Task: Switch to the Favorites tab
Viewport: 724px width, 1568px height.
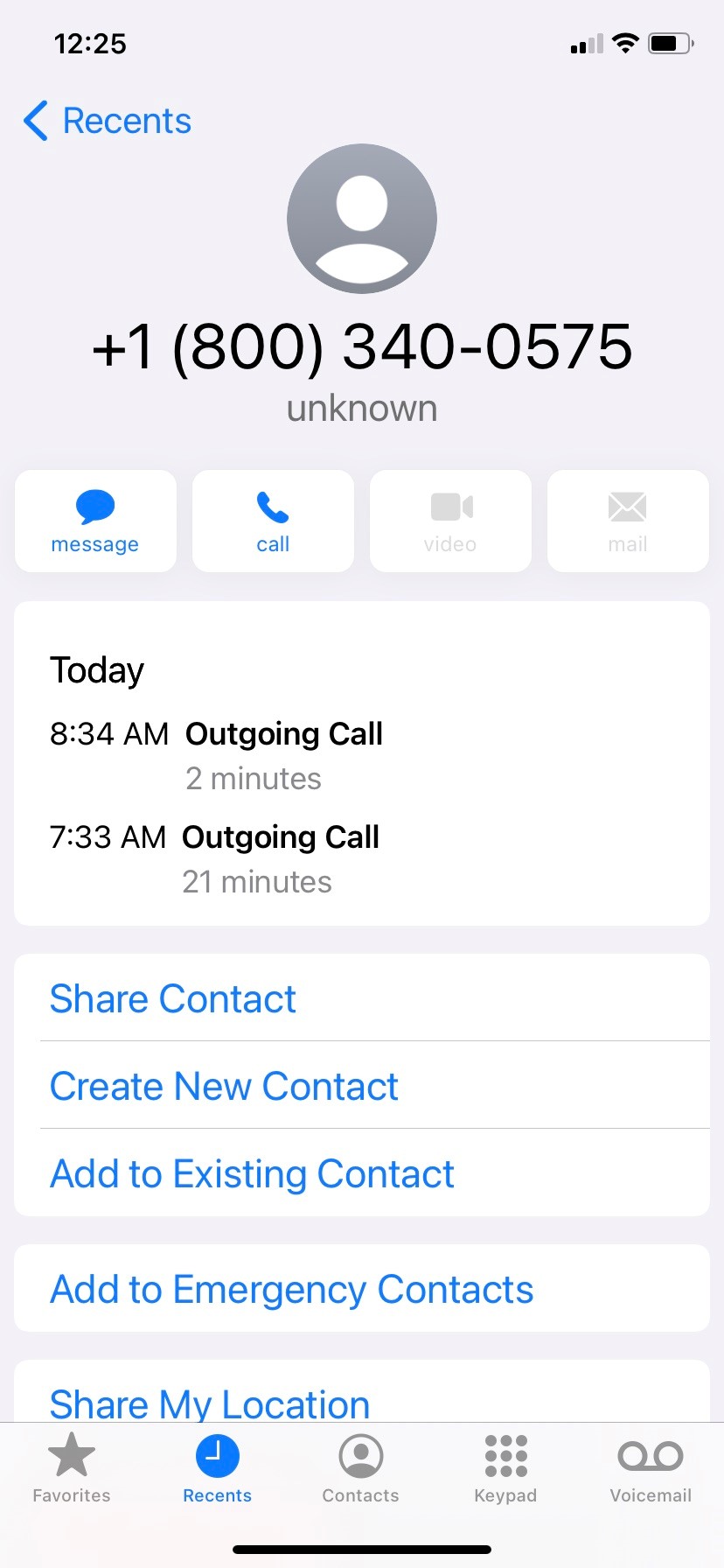Action: pos(72,1469)
